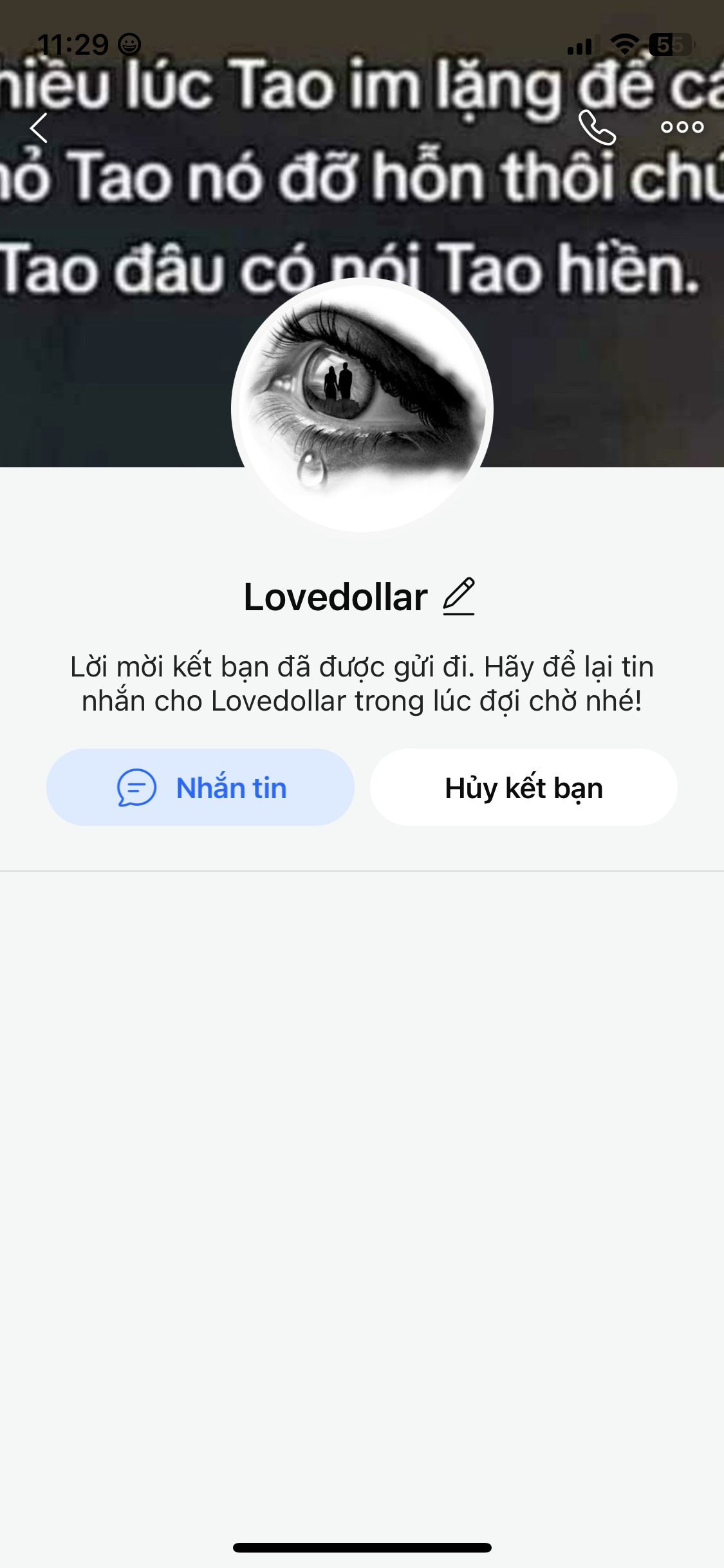Viewport: 724px width, 1568px height.
Task: Cancel request with Hủy kết bạn
Action: (x=523, y=787)
